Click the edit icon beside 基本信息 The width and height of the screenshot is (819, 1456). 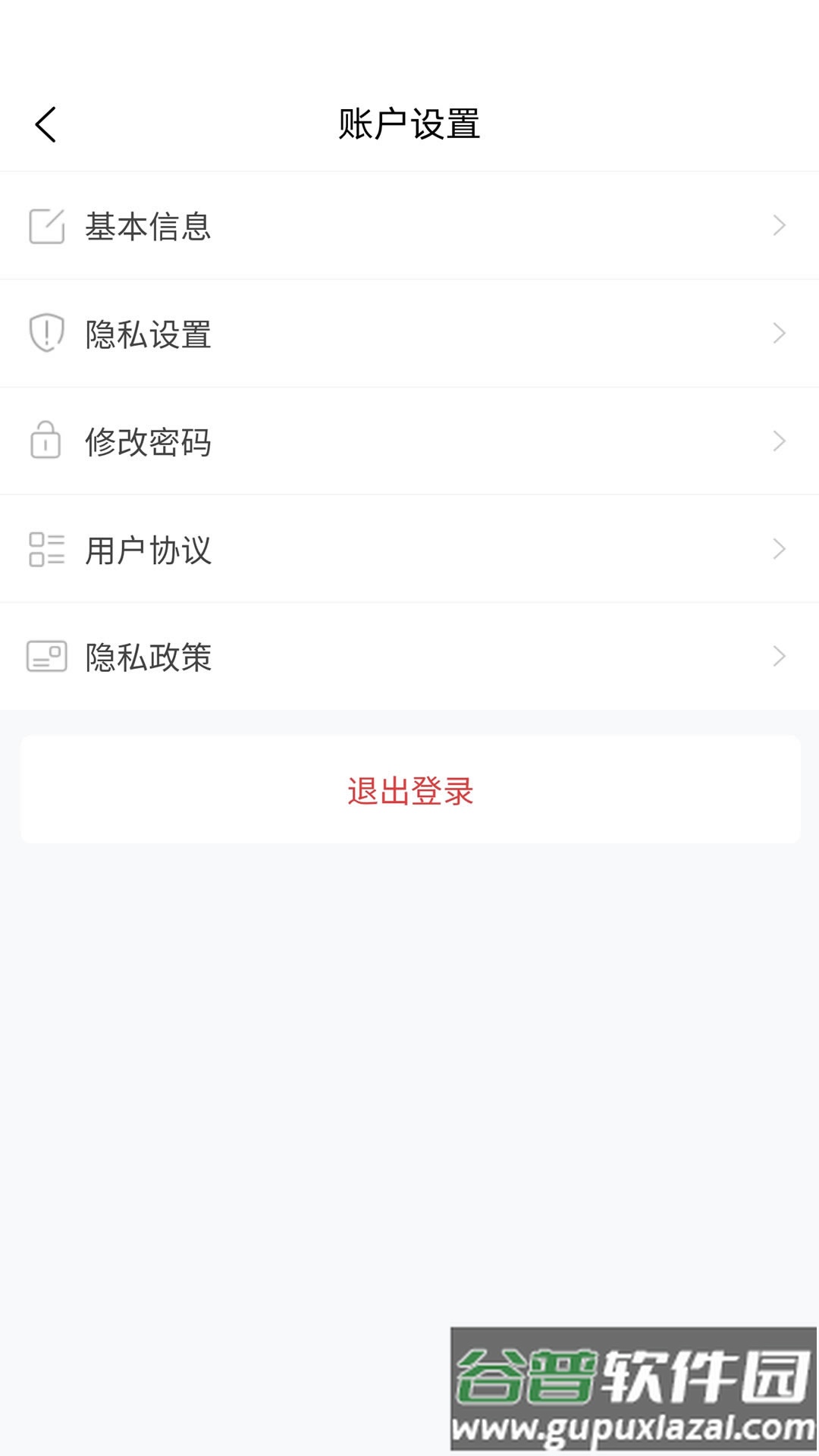(x=45, y=225)
